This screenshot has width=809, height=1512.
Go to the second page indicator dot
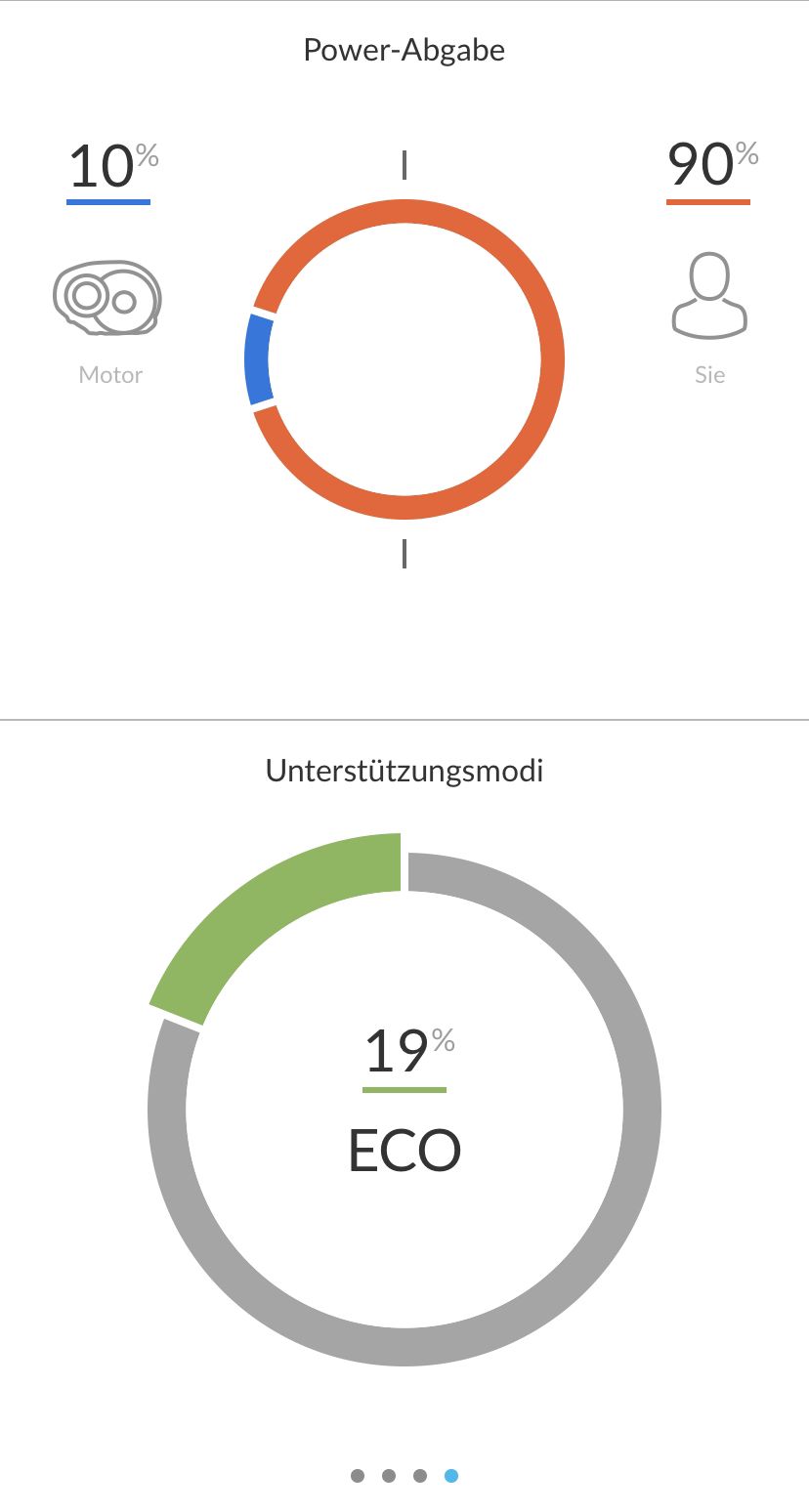389,1475
